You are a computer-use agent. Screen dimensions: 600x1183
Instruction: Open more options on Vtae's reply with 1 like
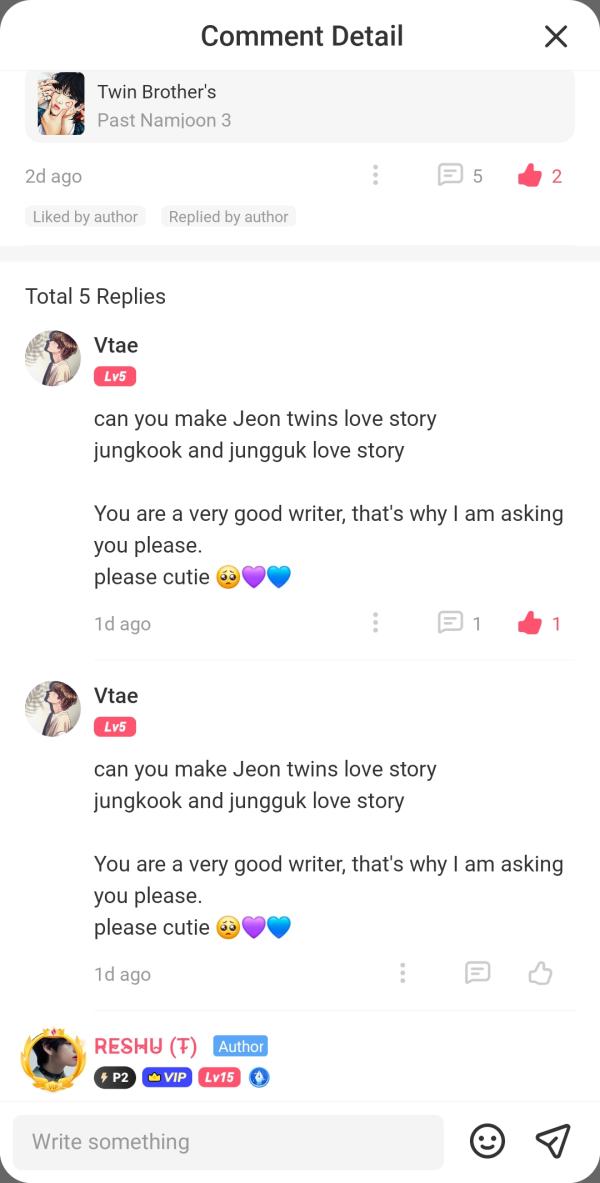[x=375, y=623]
